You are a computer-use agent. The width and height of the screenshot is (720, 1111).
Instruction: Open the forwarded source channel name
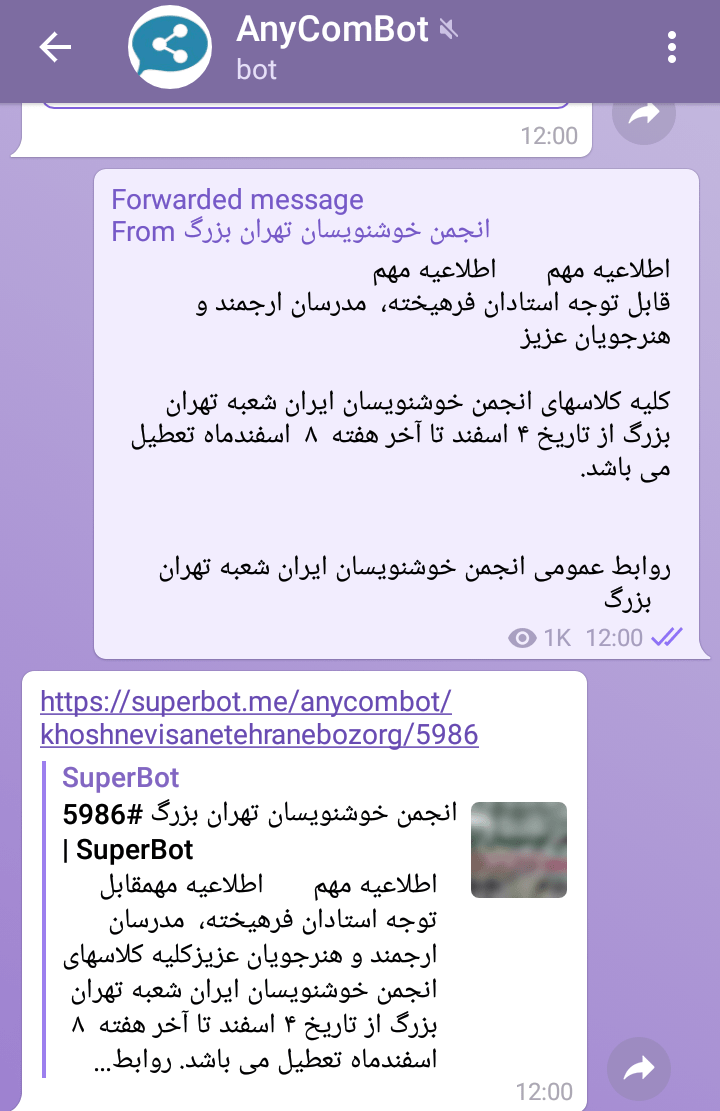click(x=336, y=231)
